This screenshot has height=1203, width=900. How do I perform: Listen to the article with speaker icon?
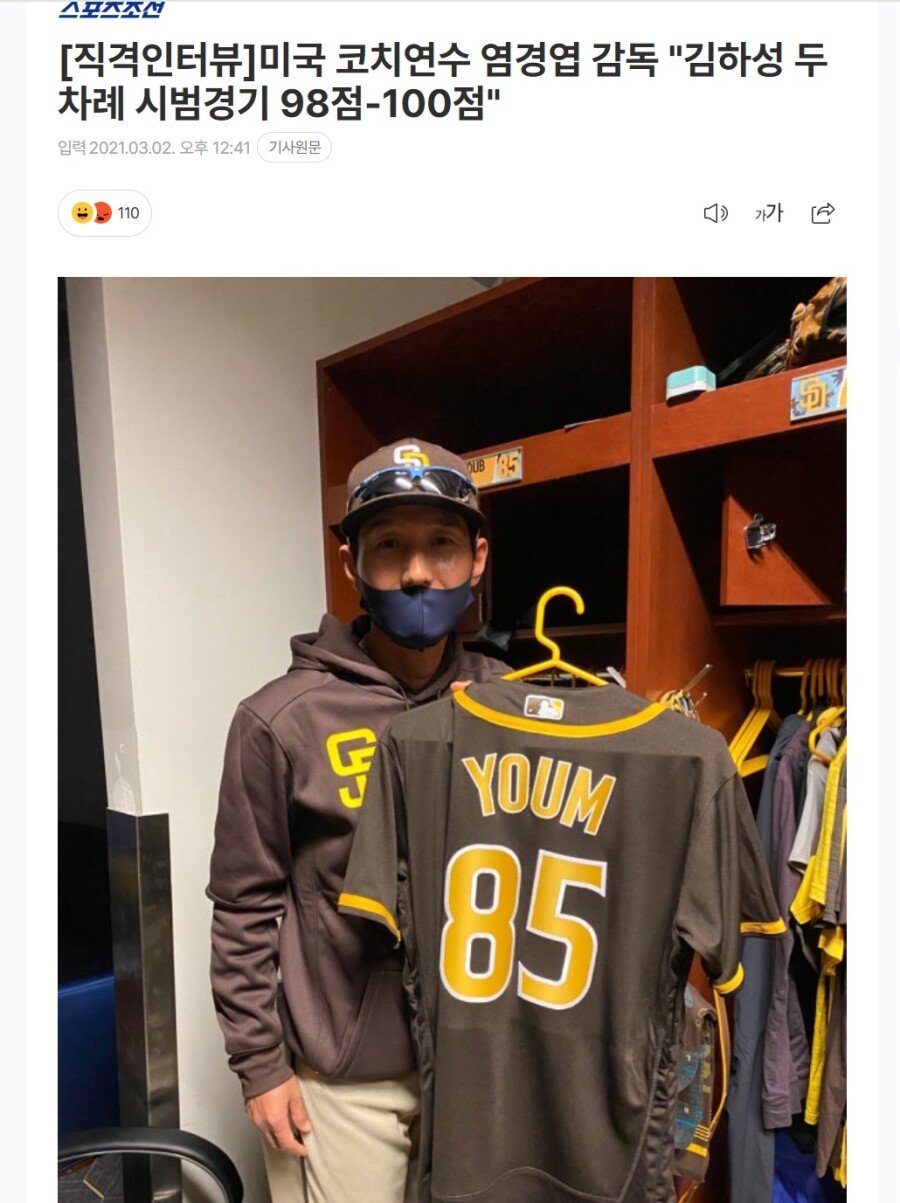[x=715, y=213]
